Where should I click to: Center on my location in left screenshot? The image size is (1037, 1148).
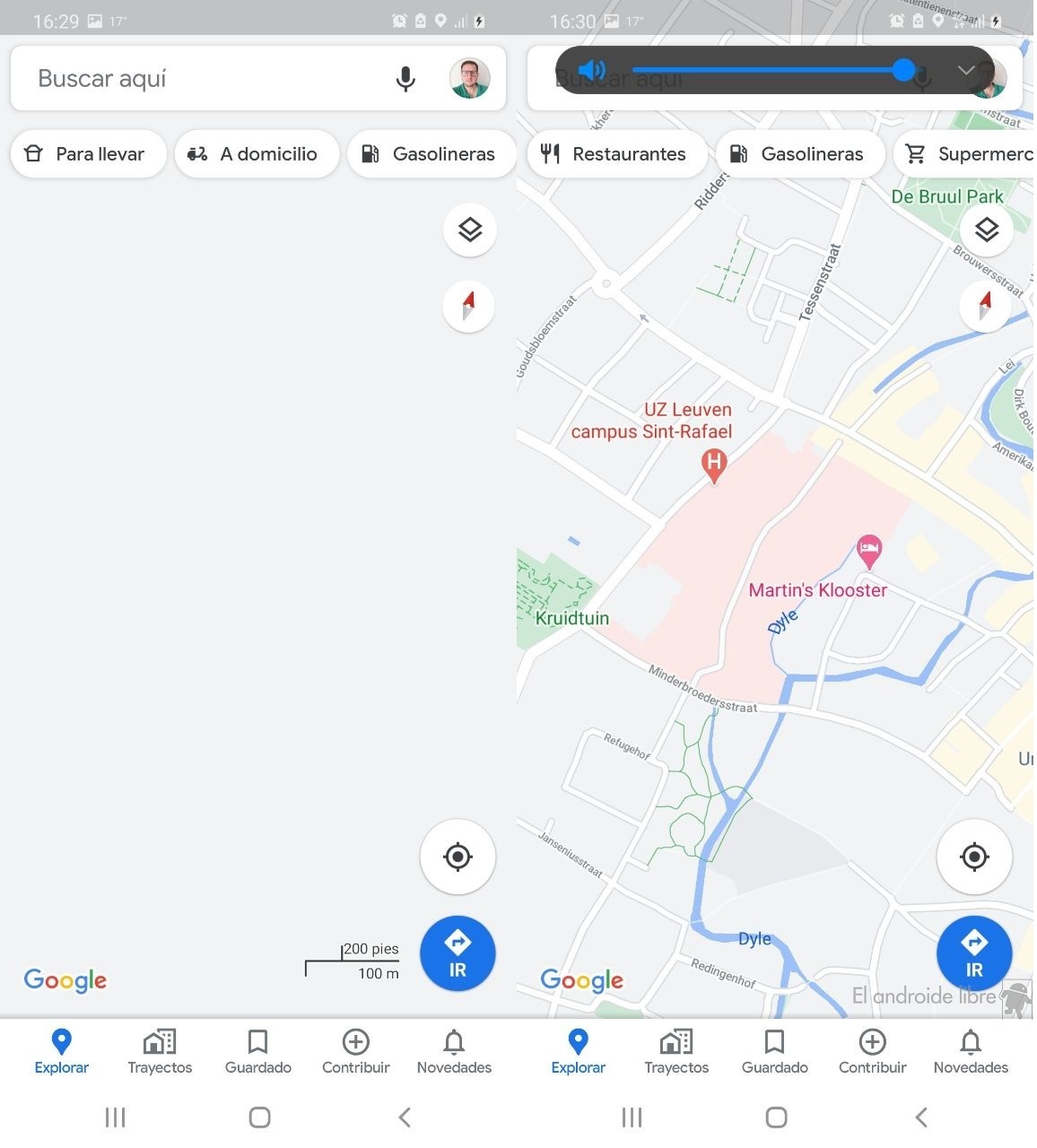pyautogui.click(x=457, y=857)
